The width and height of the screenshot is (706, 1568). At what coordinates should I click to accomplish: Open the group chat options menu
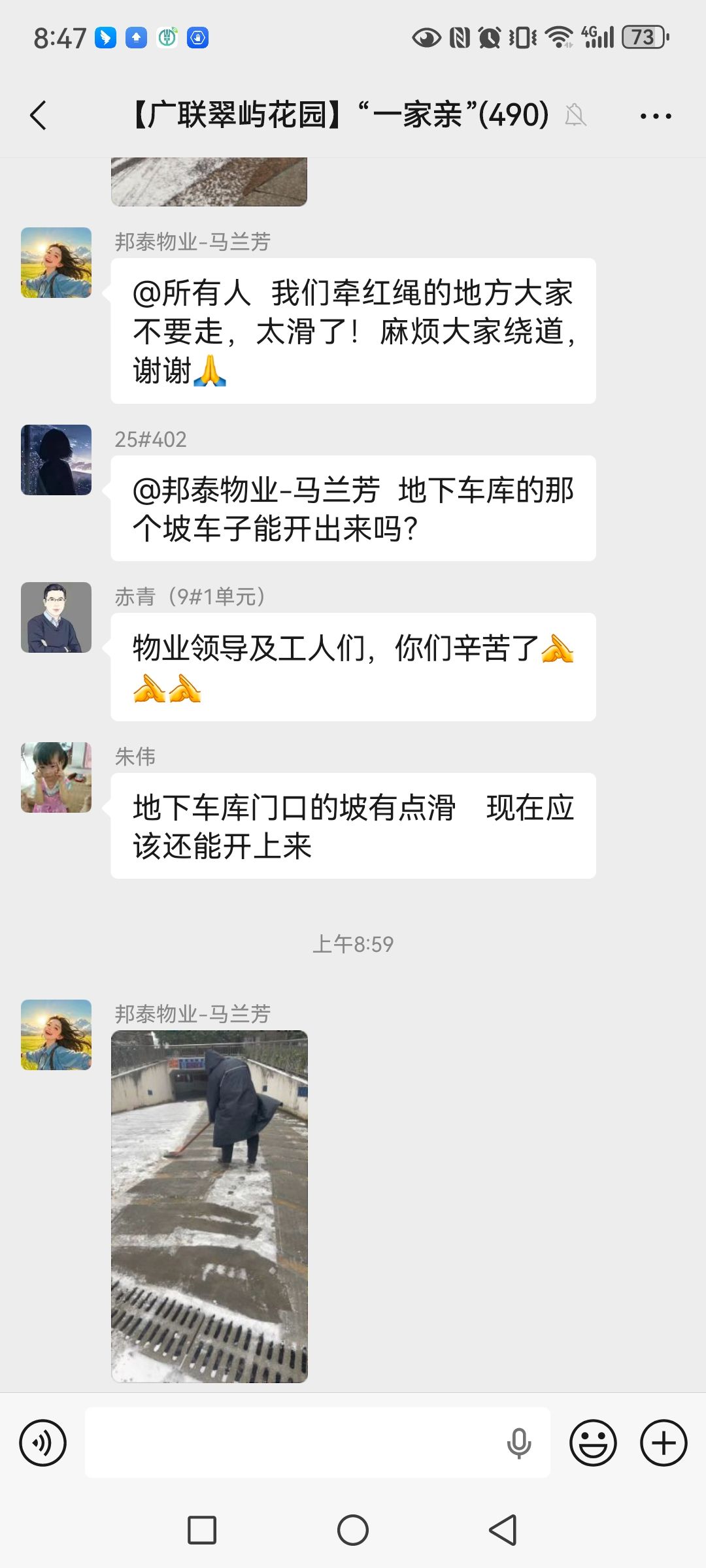point(655,116)
